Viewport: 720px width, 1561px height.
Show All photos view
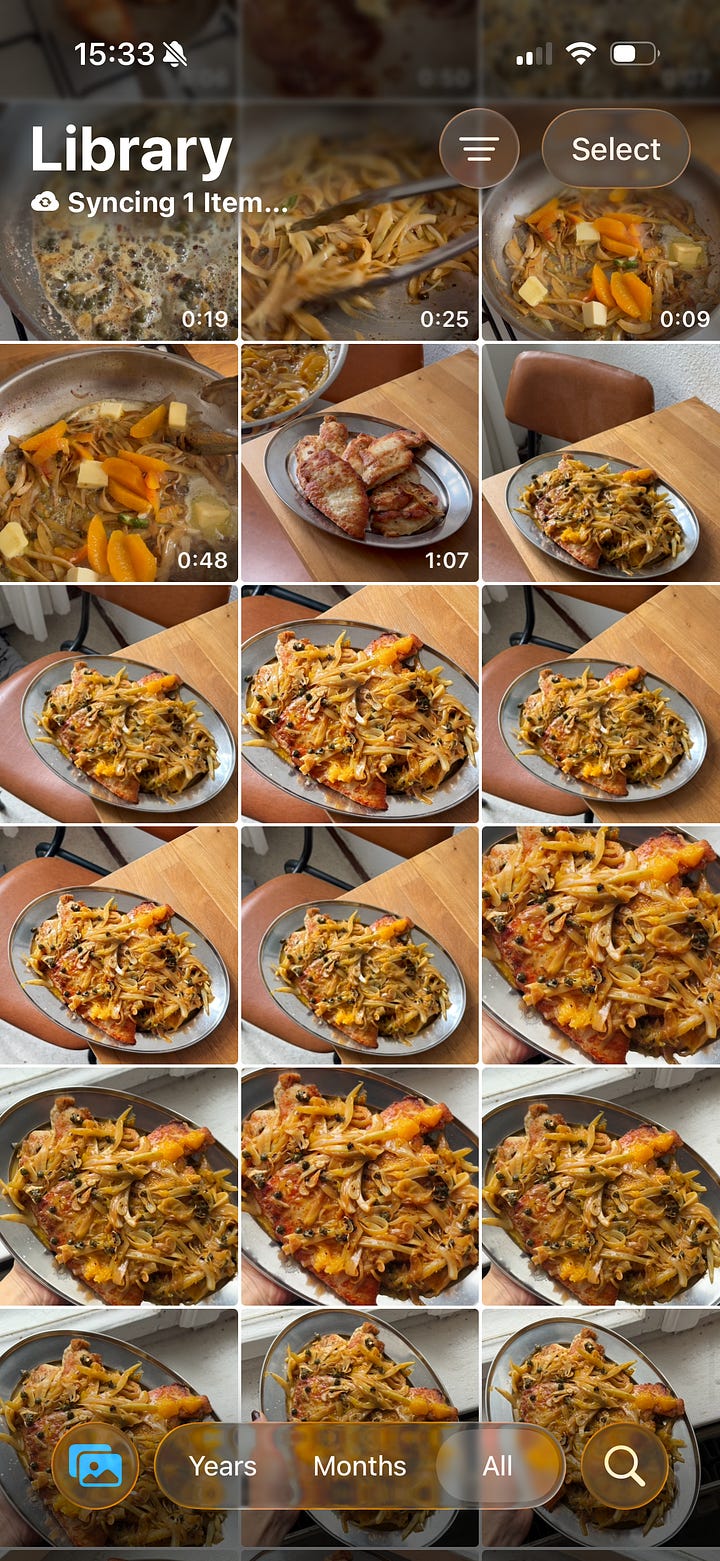(x=497, y=1466)
